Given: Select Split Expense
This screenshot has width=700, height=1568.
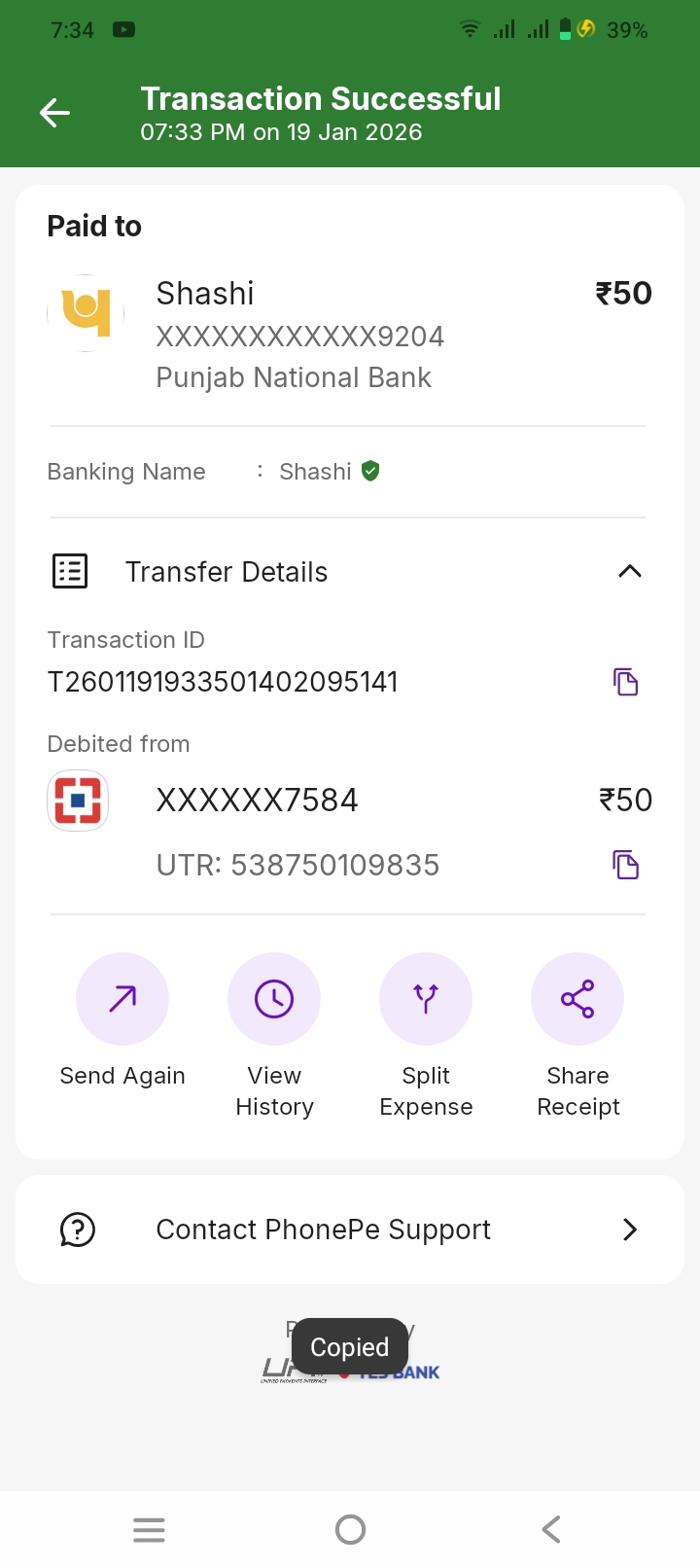Looking at the screenshot, I should (426, 999).
